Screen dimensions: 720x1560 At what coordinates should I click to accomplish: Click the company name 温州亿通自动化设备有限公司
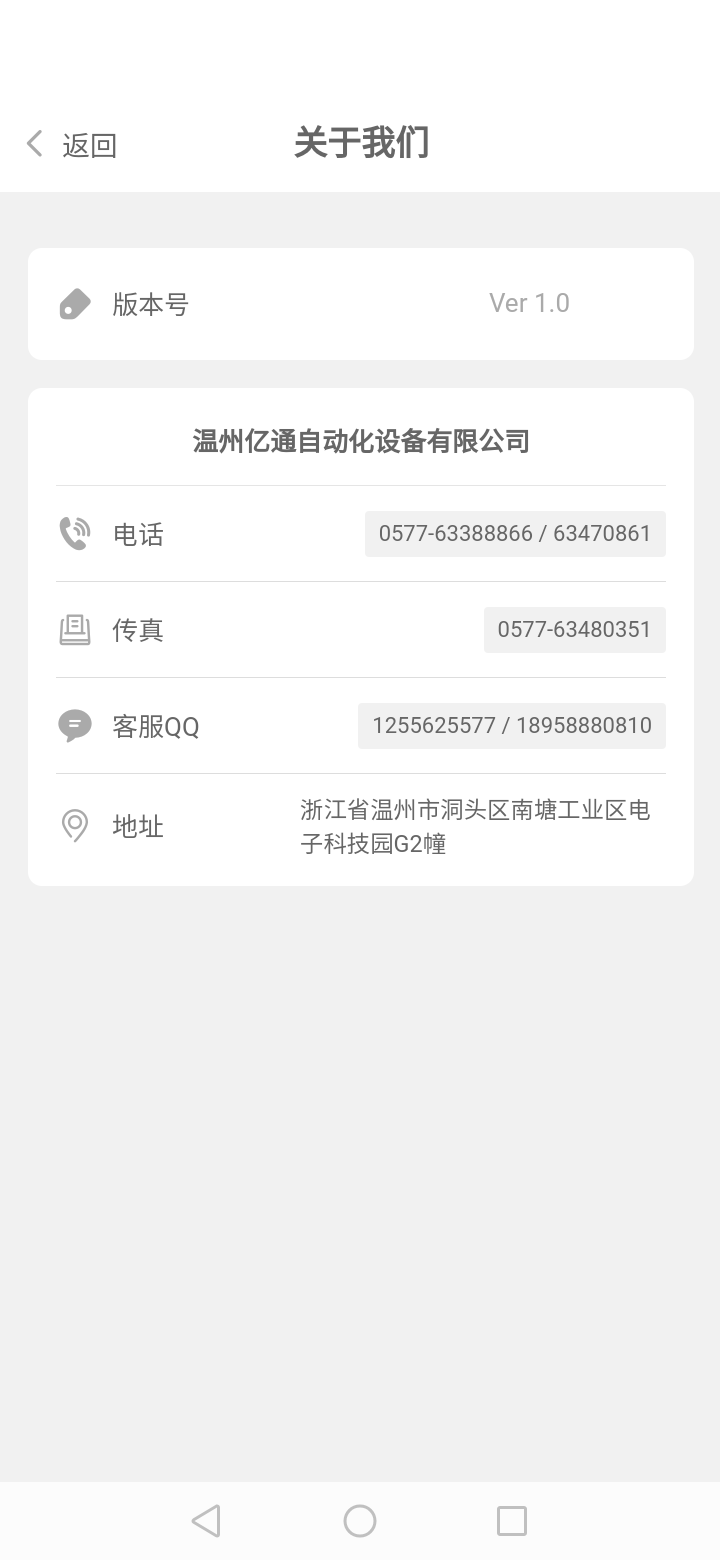tap(360, 440)
